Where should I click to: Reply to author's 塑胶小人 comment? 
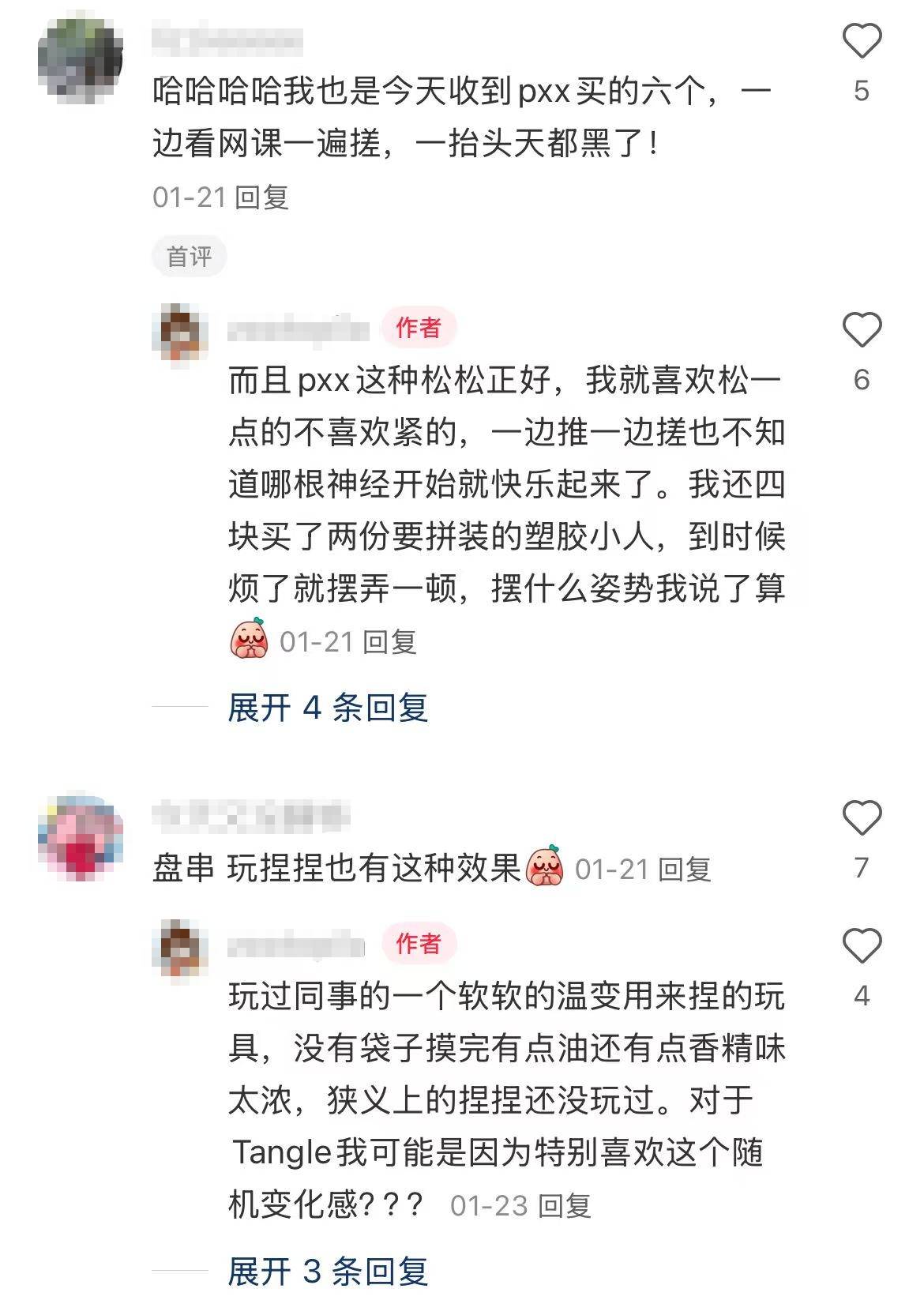[390, 642]
